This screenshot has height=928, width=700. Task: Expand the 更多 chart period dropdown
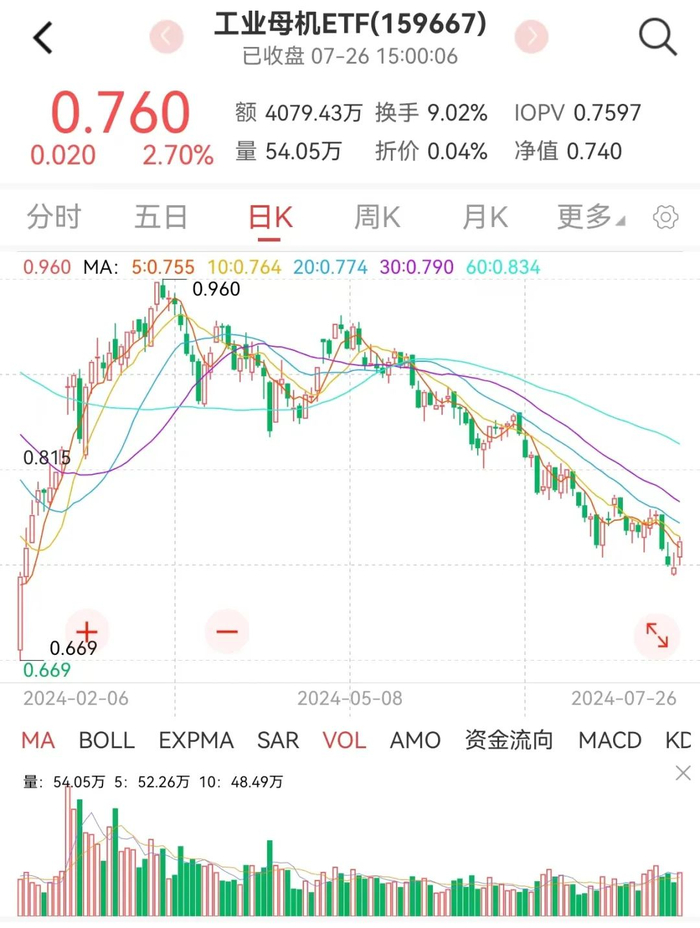tap(590, 216)
